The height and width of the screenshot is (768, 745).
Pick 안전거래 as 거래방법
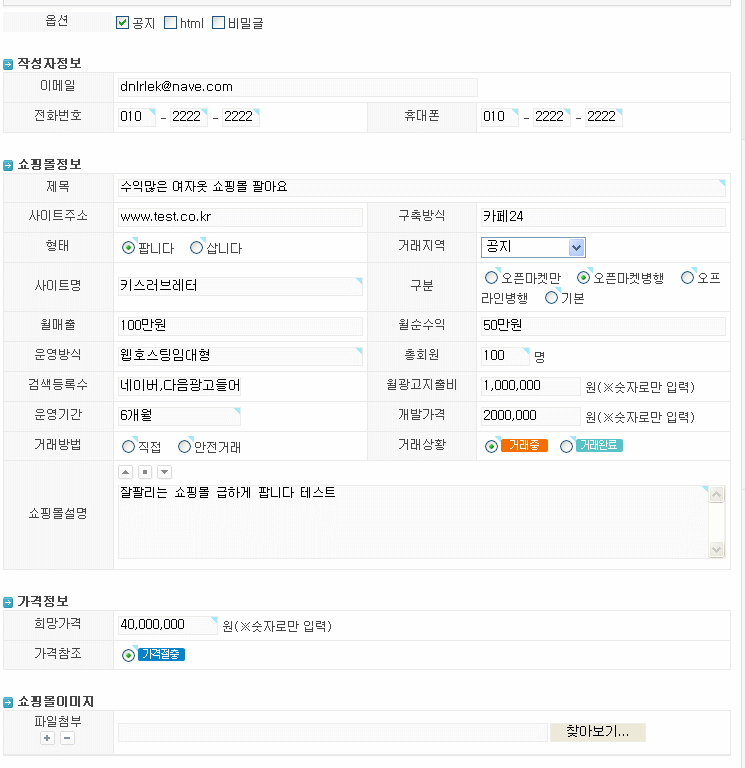[x=185, y=446]
